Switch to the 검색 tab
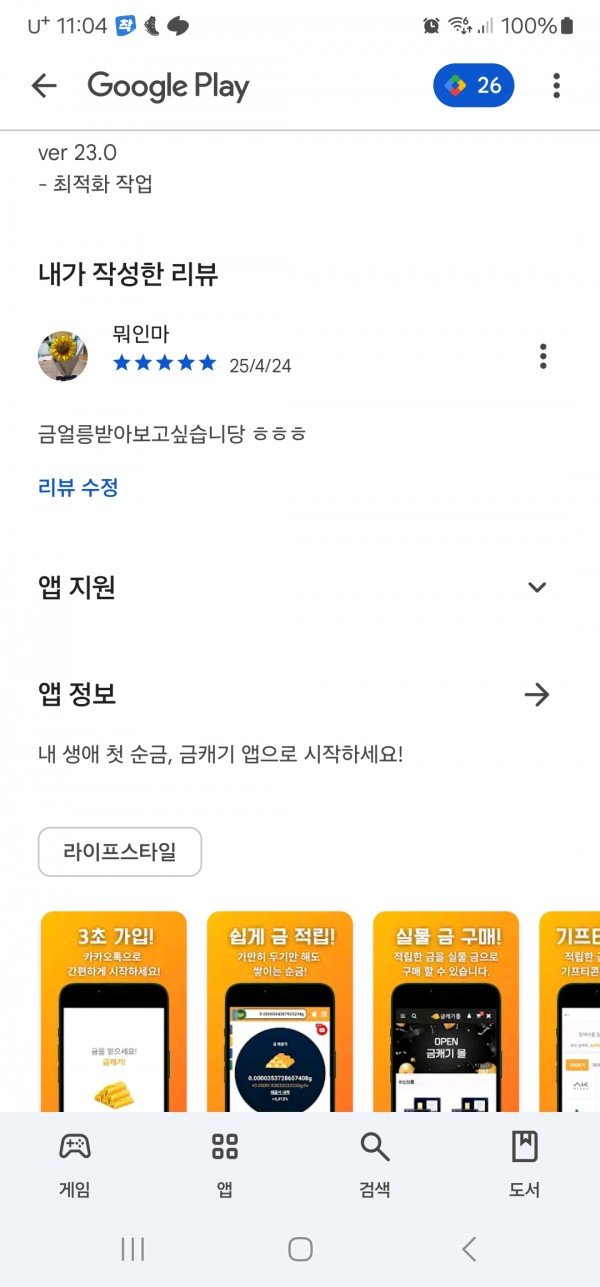This screenshot has width=600, height=1287. point(375,1165)
